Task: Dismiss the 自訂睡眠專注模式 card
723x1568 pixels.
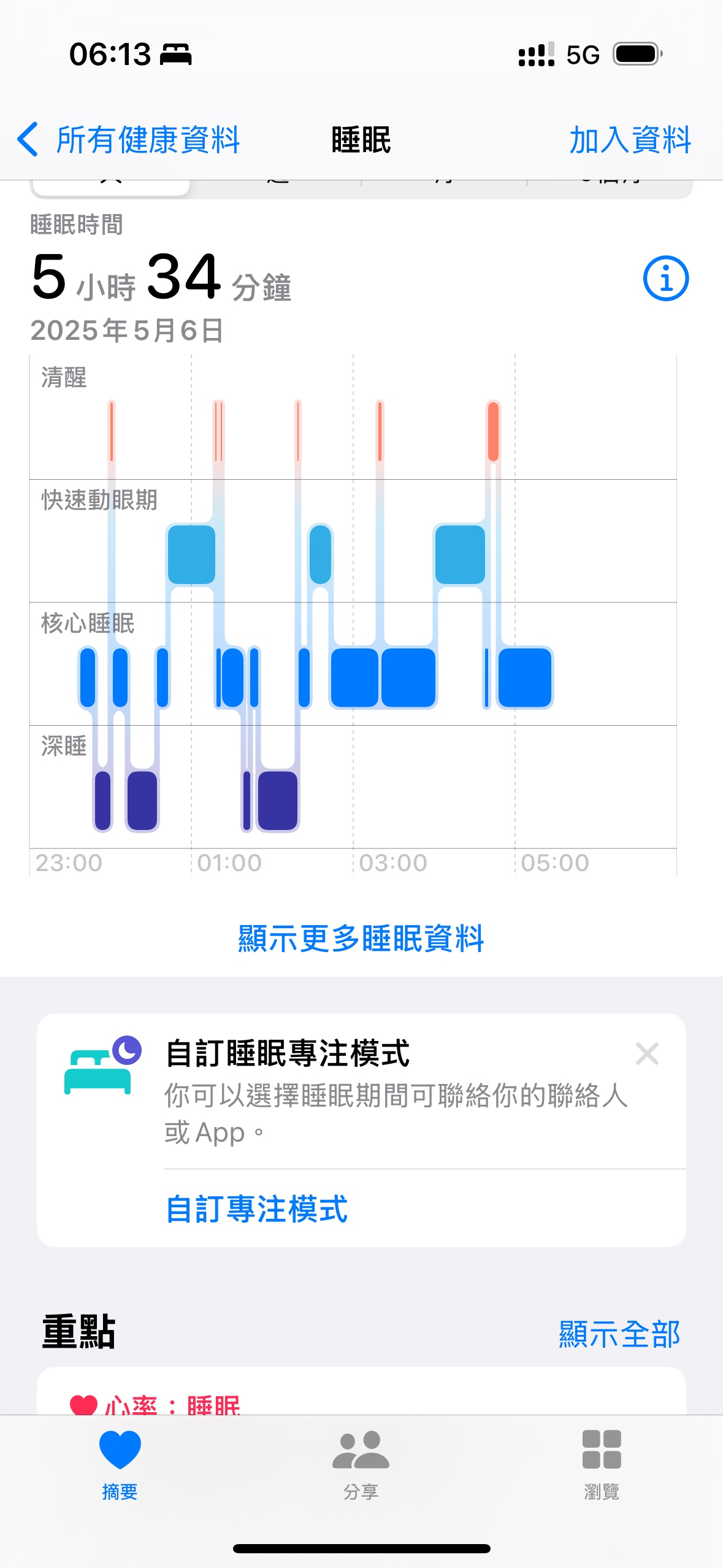Action: click(647, 1054)
